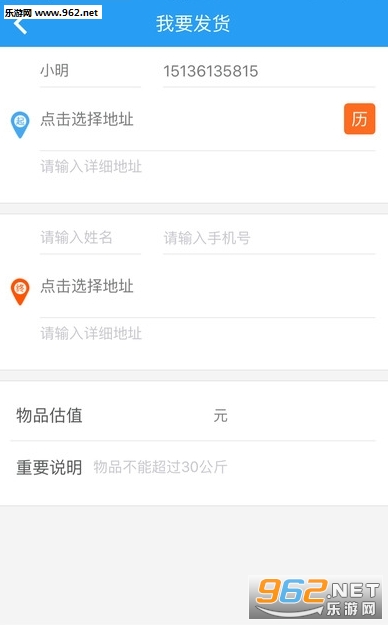This screenshot has height=625, width=388.
Task: Enter the detailed destination address below the 终 pin
Action: coord(207,333)
